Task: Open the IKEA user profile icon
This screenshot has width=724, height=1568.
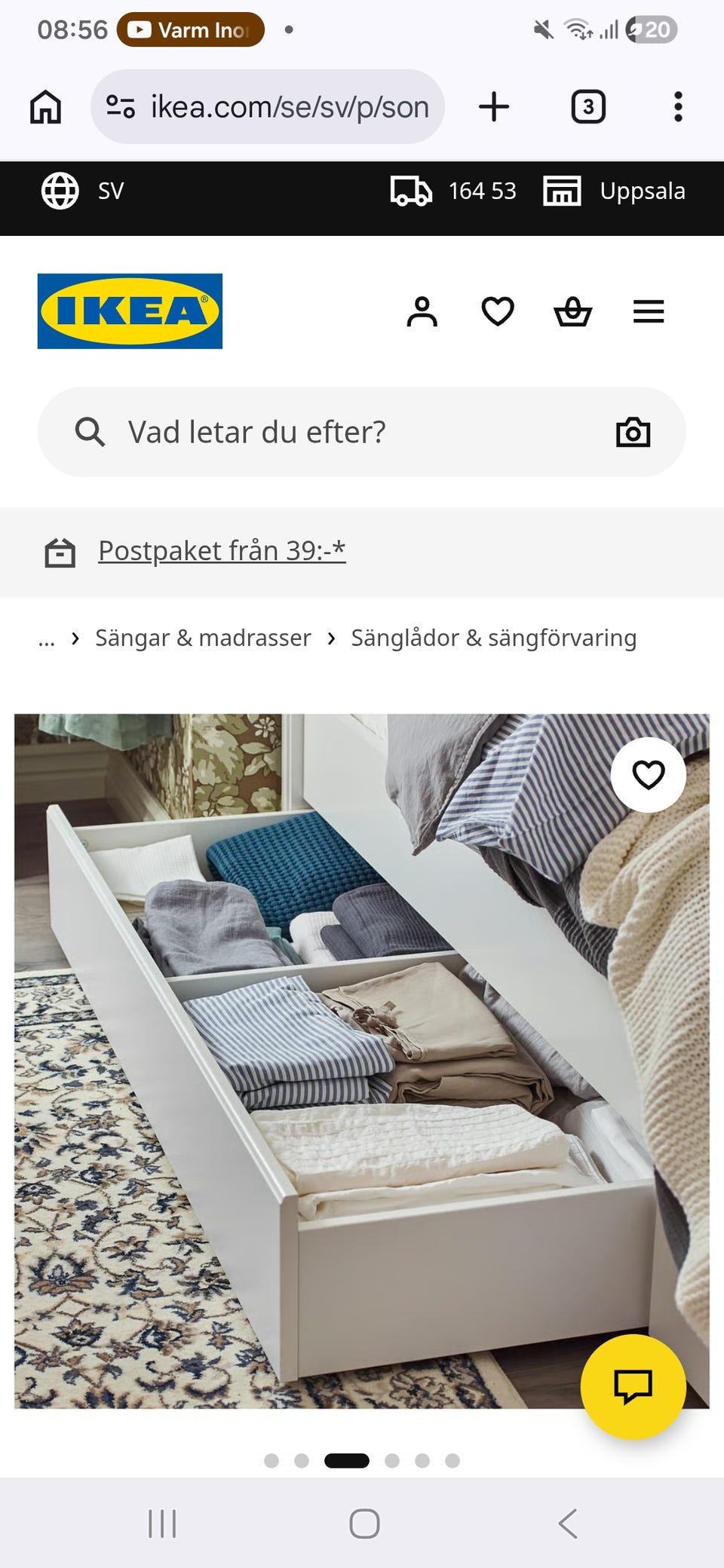Action: [423, 311]
